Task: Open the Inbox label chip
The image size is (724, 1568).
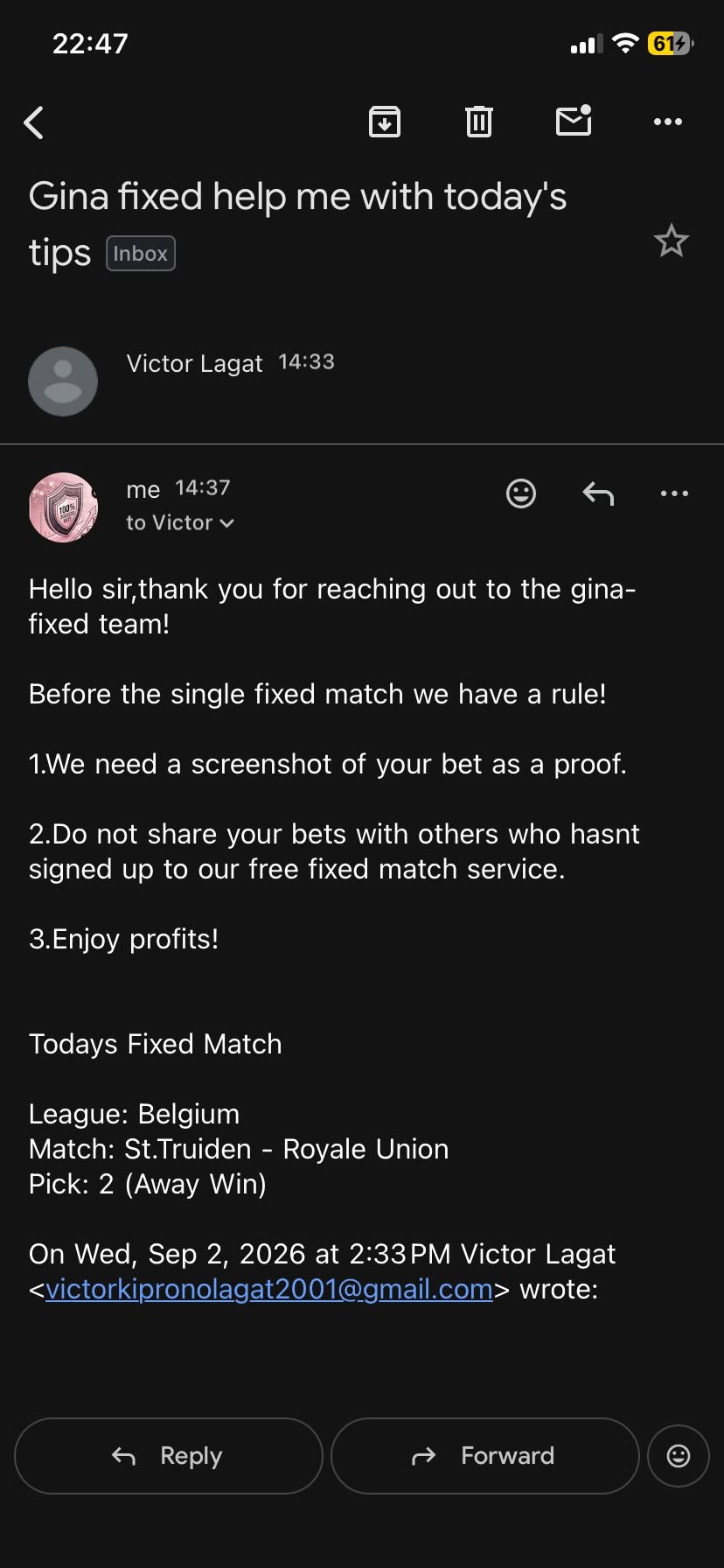Action: (141, 254)
